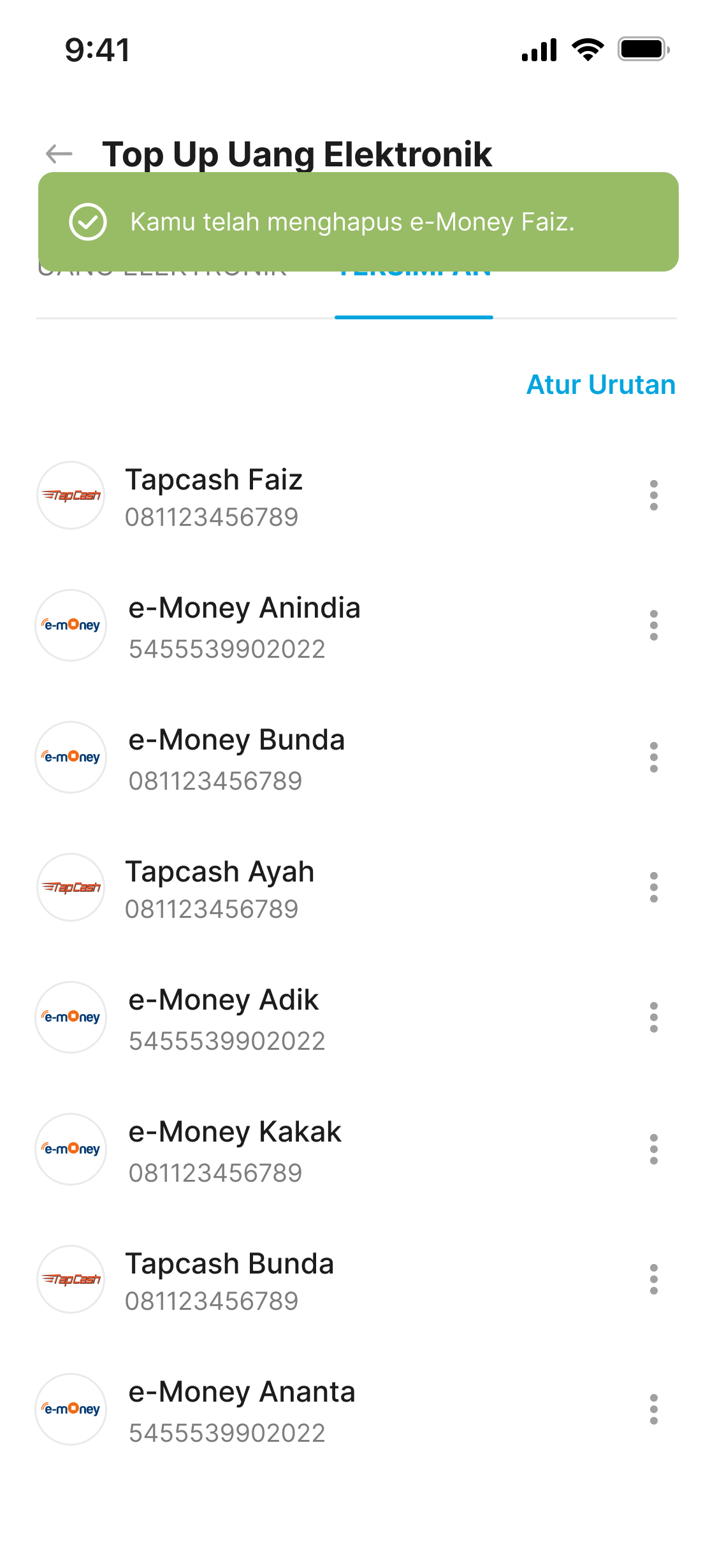
Task: Open more options for Tapcash Bunda
Action: pyautogui.click(x=653, y=1279)
